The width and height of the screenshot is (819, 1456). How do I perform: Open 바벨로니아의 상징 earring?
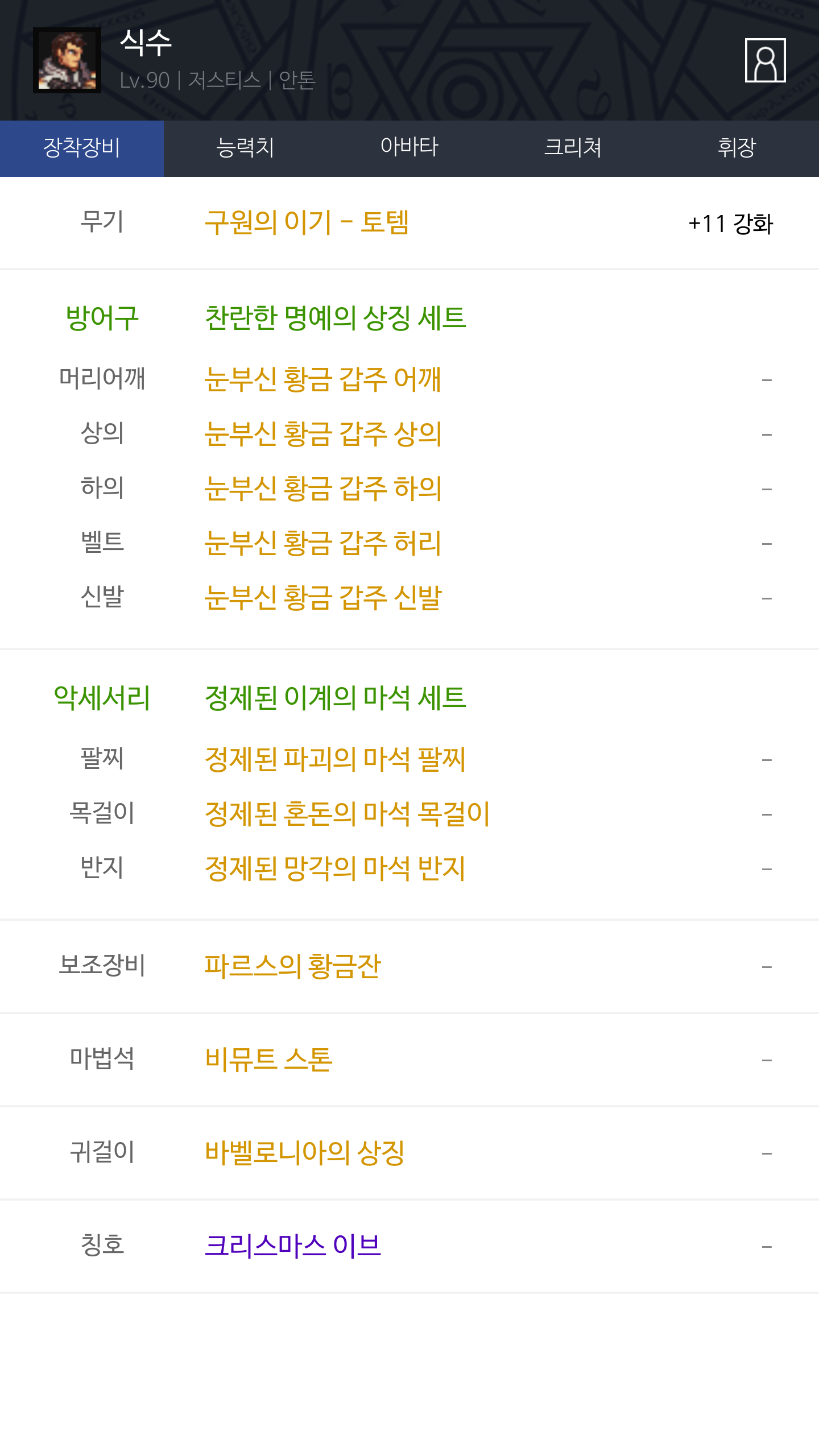click(x=305, y=1153)
